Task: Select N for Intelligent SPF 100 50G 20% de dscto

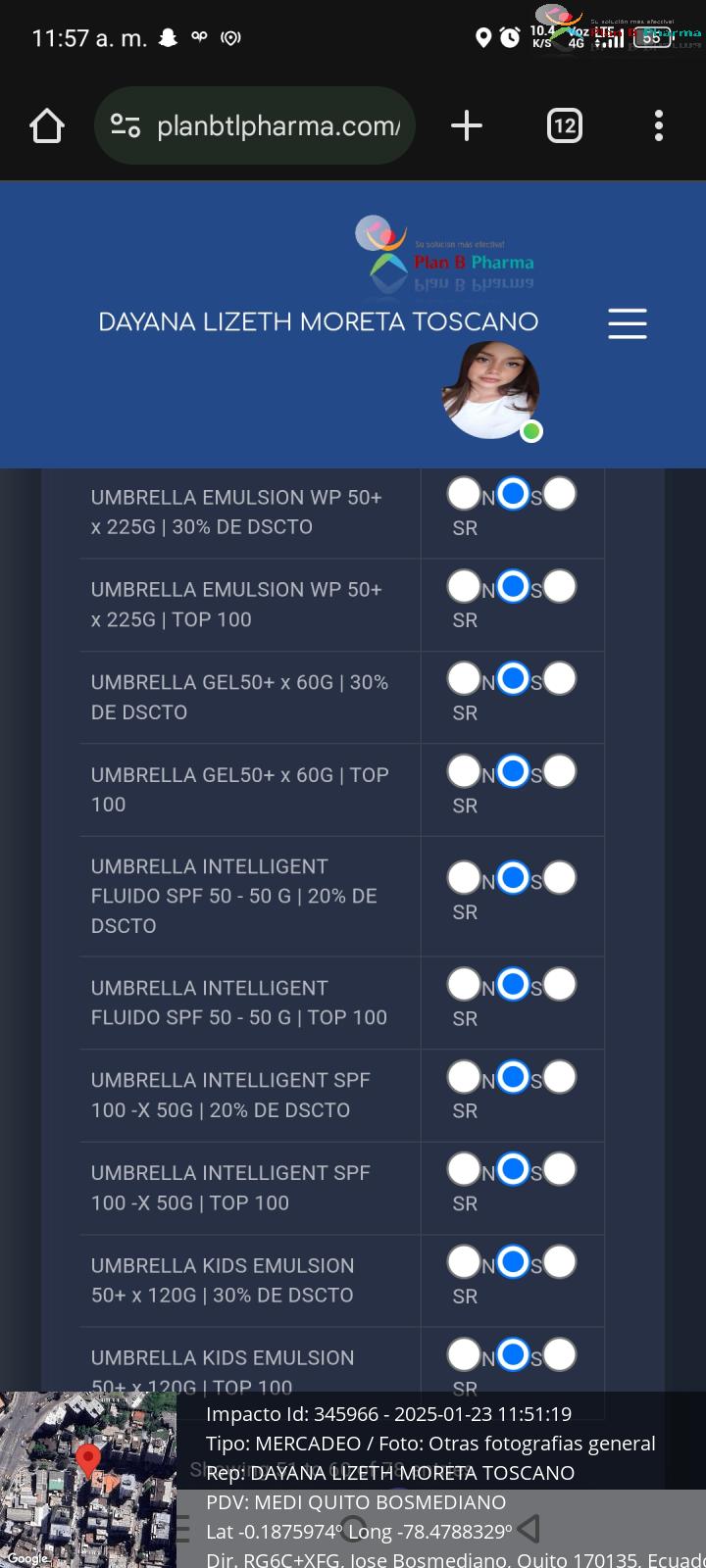Action: (x=464, y=1077)
